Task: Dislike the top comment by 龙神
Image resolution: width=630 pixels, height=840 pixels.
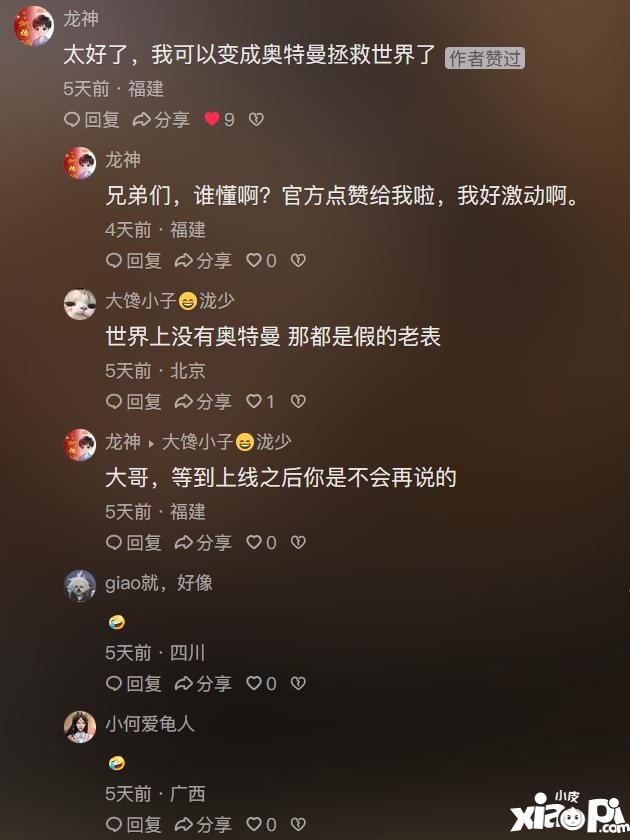Action: click(255, 119)
